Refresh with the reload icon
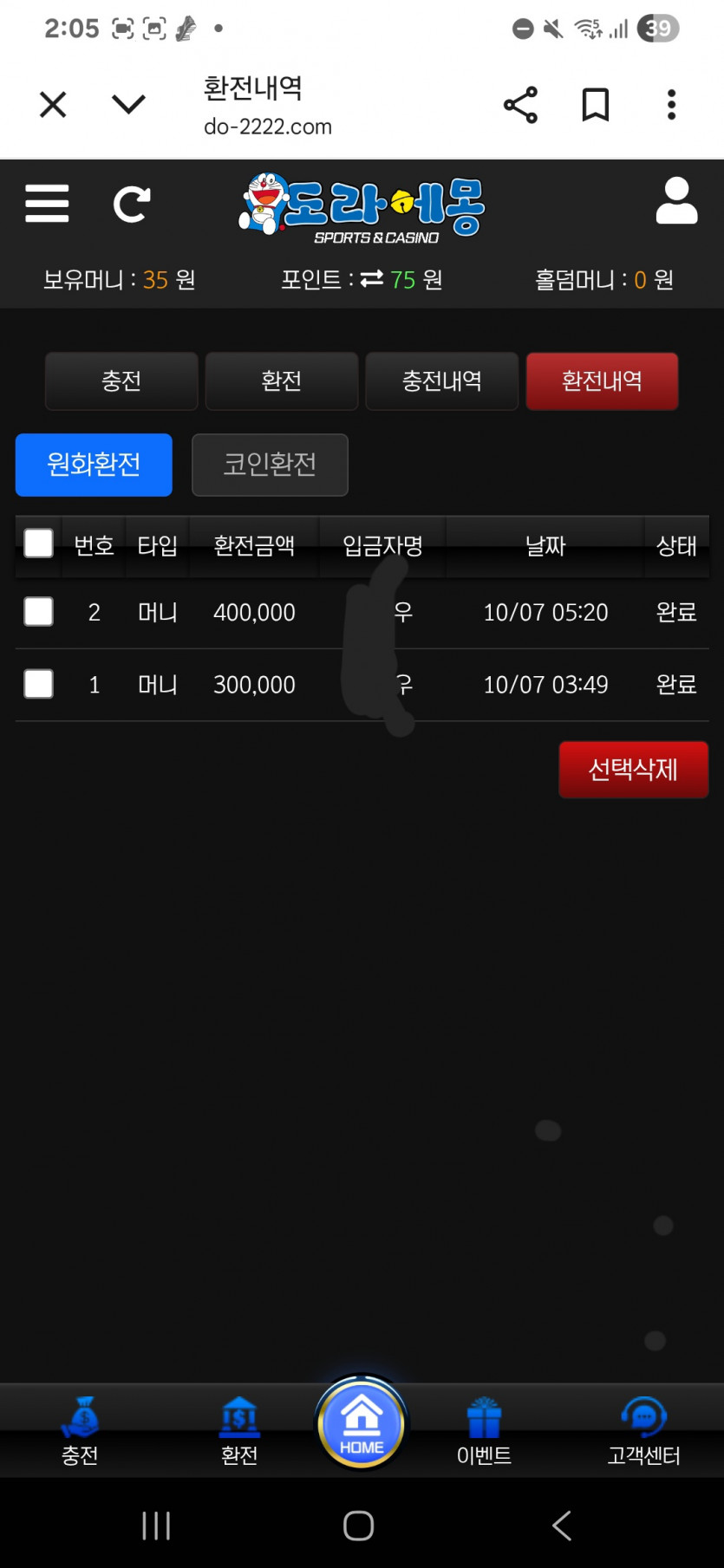Image resolution: width=724 pixels, height=1568 pixels. tap(132, 205)
